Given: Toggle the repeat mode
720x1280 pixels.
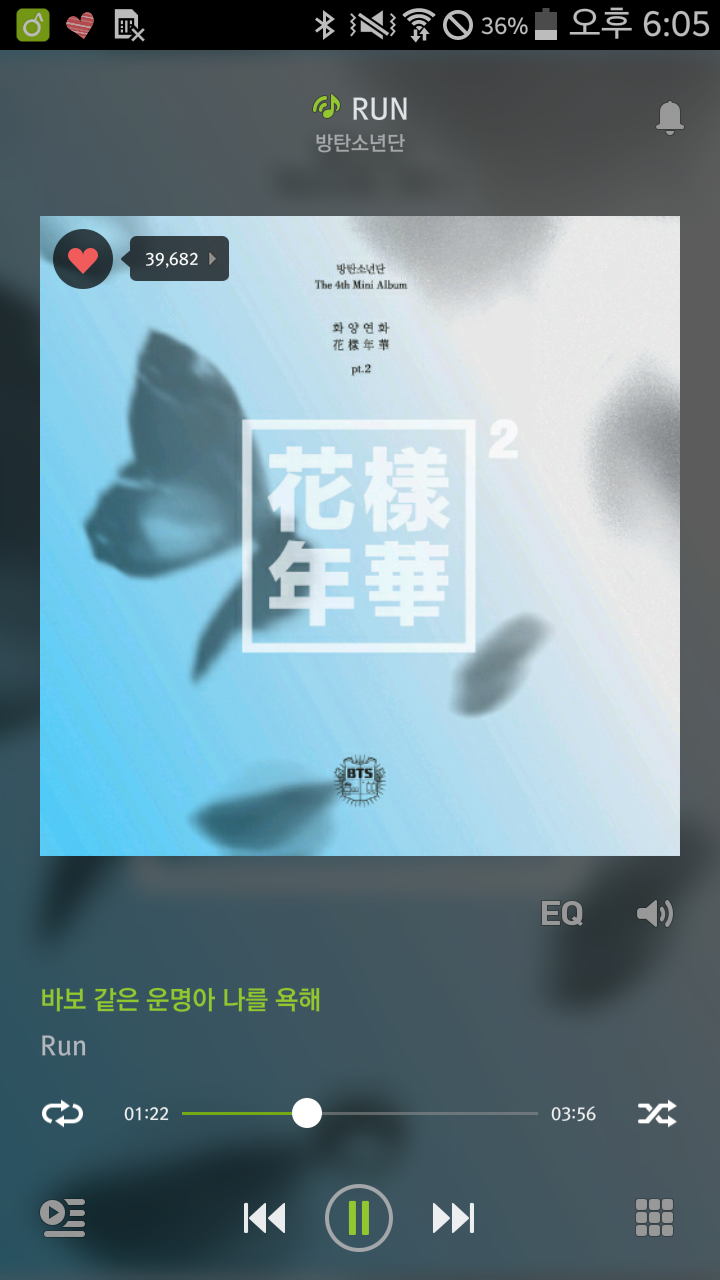Looking at the screenshot, I should coord(62,1113).
